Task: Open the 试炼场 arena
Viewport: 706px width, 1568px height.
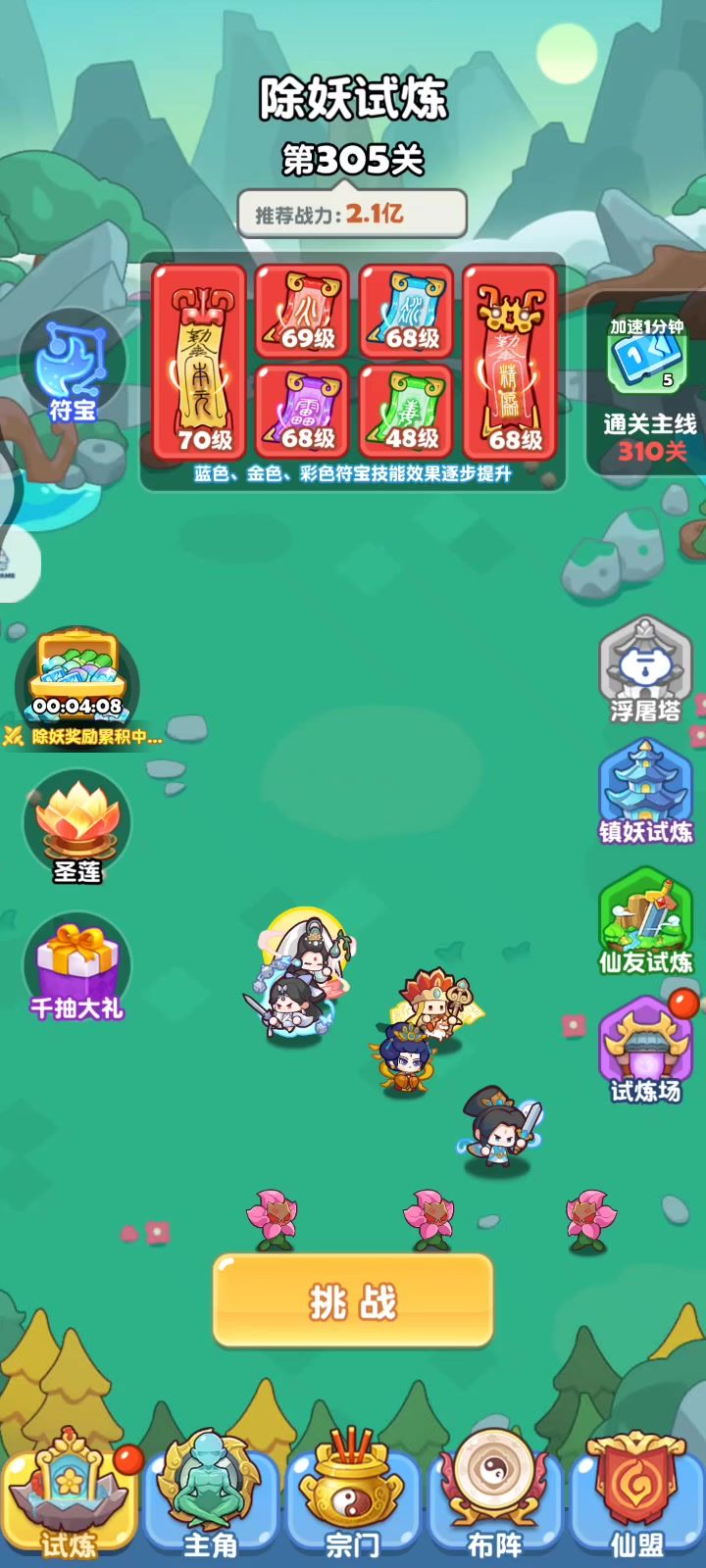Action: (x=644, y=1051)
